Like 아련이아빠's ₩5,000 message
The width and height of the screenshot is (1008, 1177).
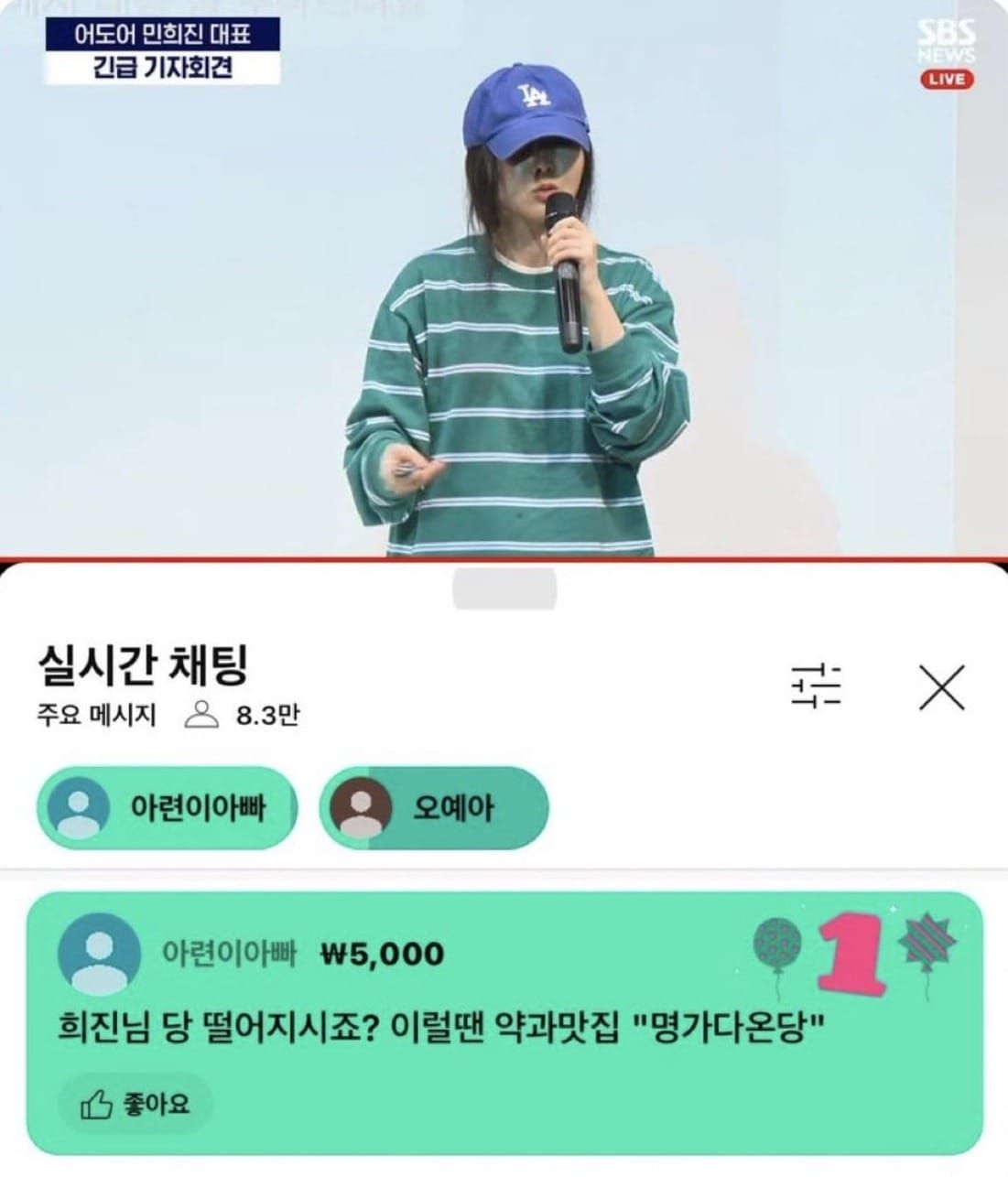tap(137, 1105)
